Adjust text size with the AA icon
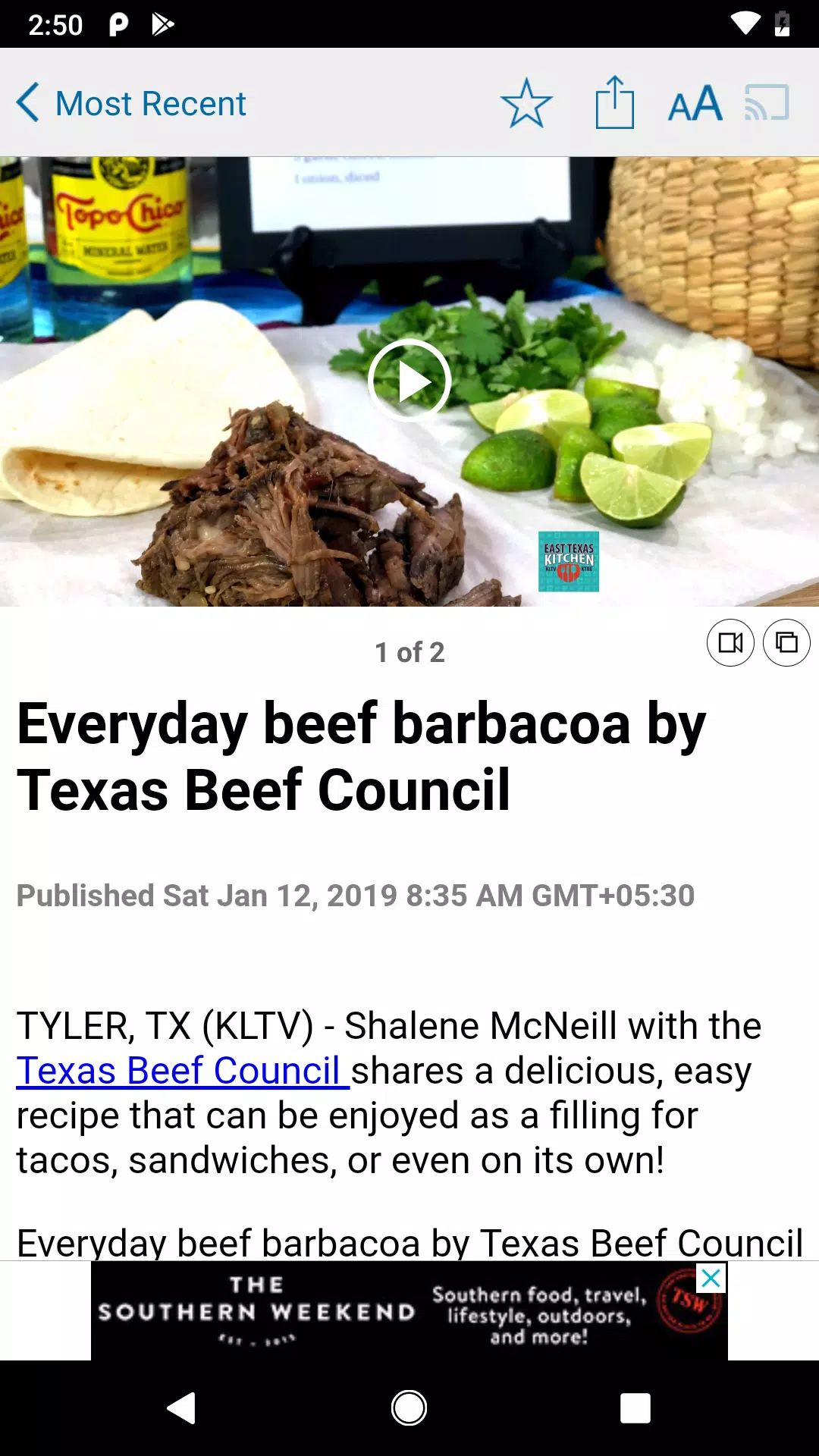 click(x=693, y=103)
